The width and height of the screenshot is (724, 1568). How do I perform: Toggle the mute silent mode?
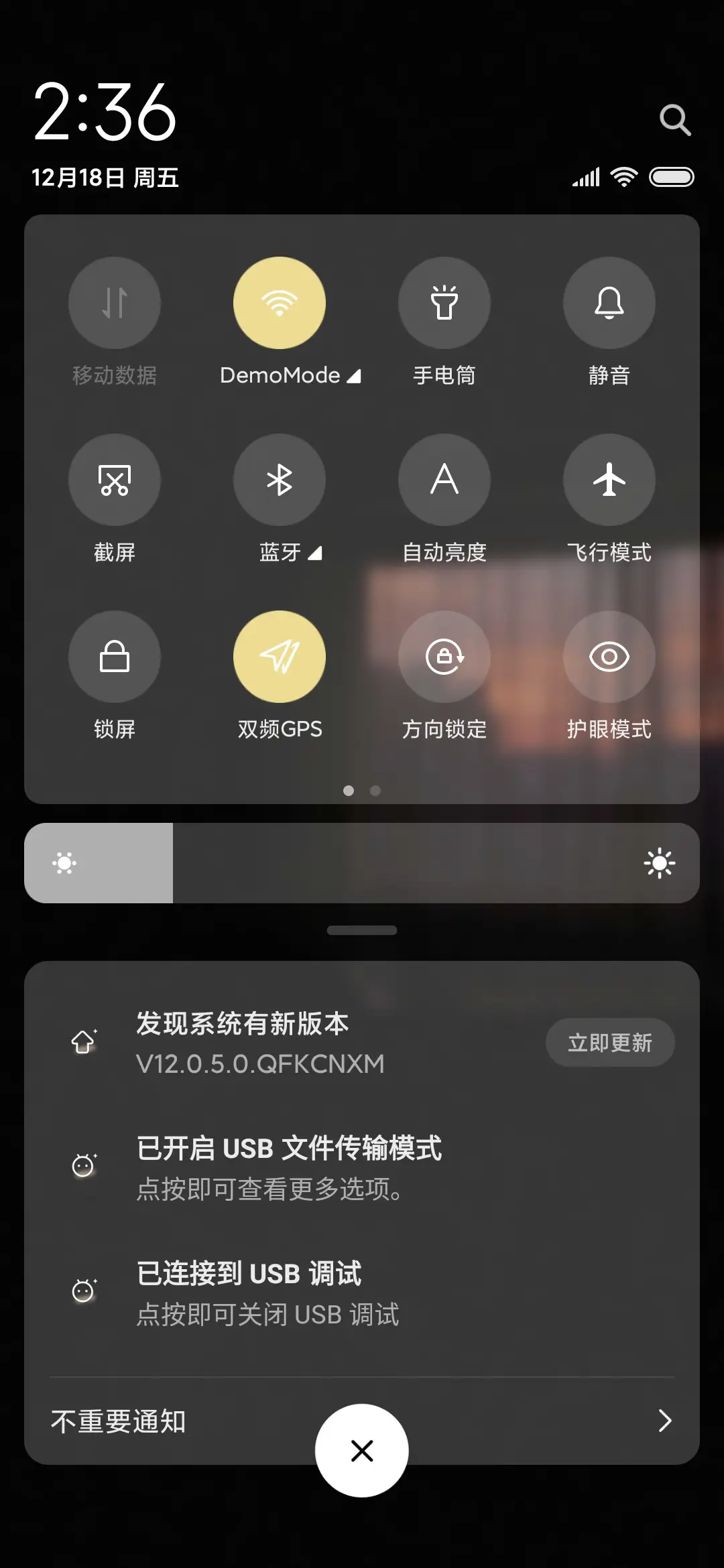pos(609,303)
